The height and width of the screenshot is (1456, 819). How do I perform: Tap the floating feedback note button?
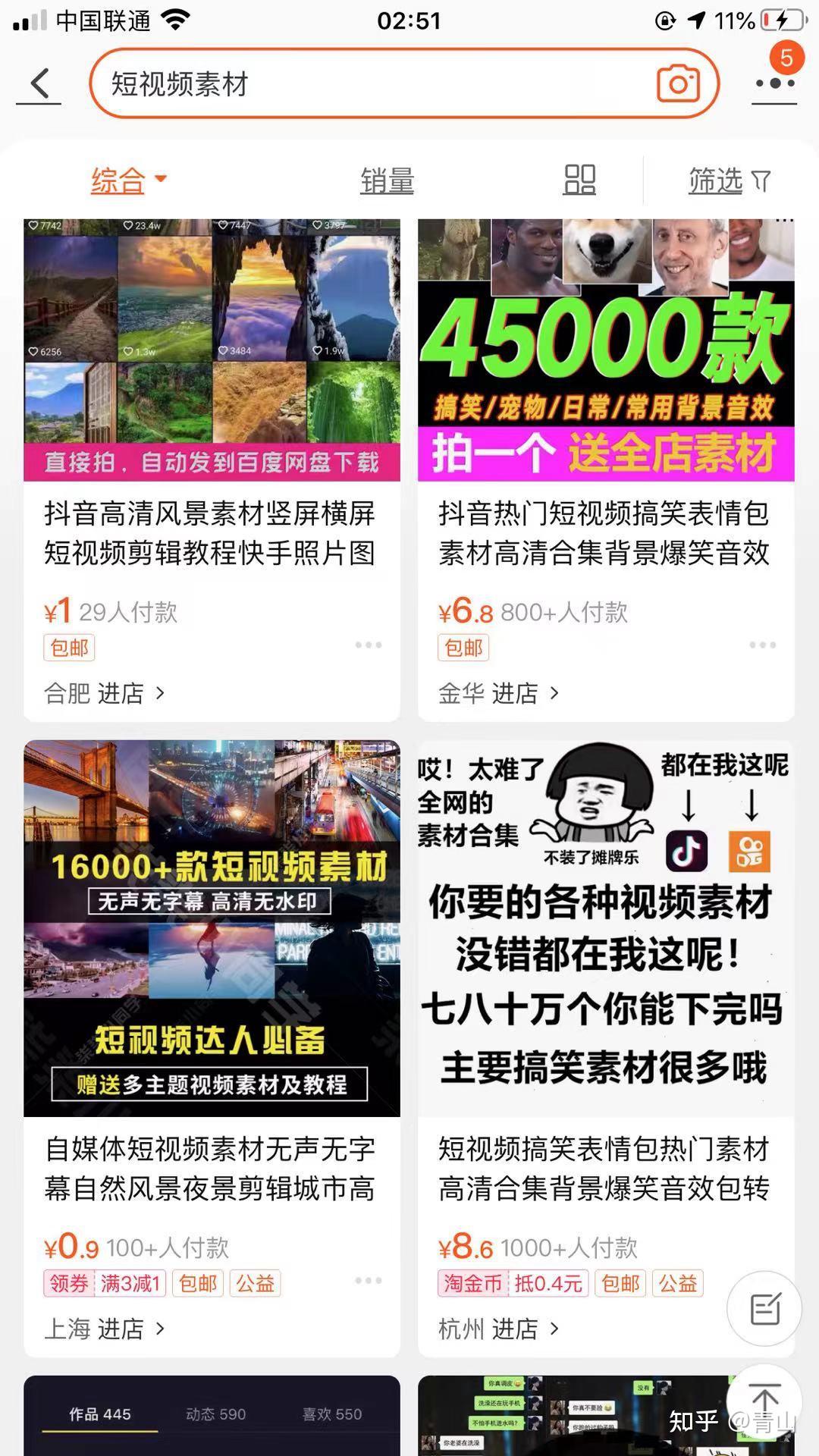(x=764, y=1309)
